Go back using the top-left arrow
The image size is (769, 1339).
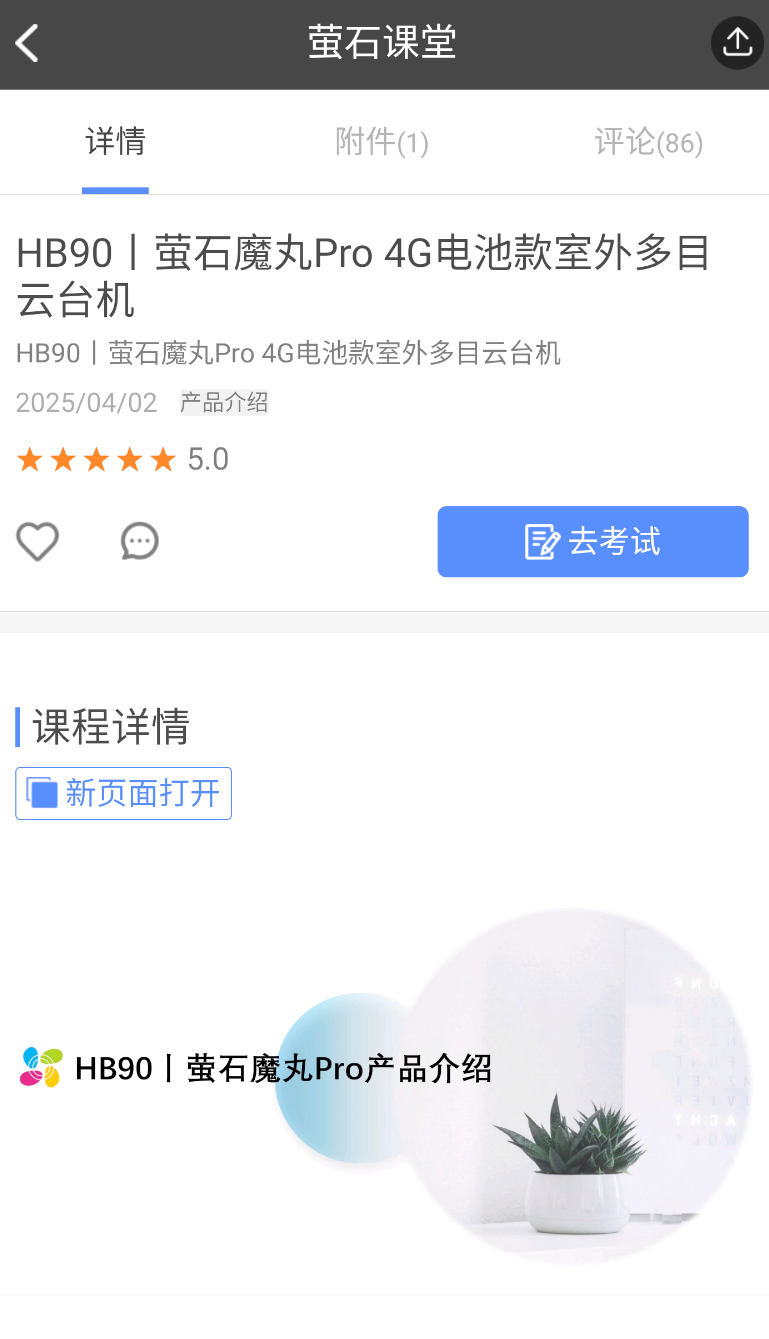coord(27,44)
